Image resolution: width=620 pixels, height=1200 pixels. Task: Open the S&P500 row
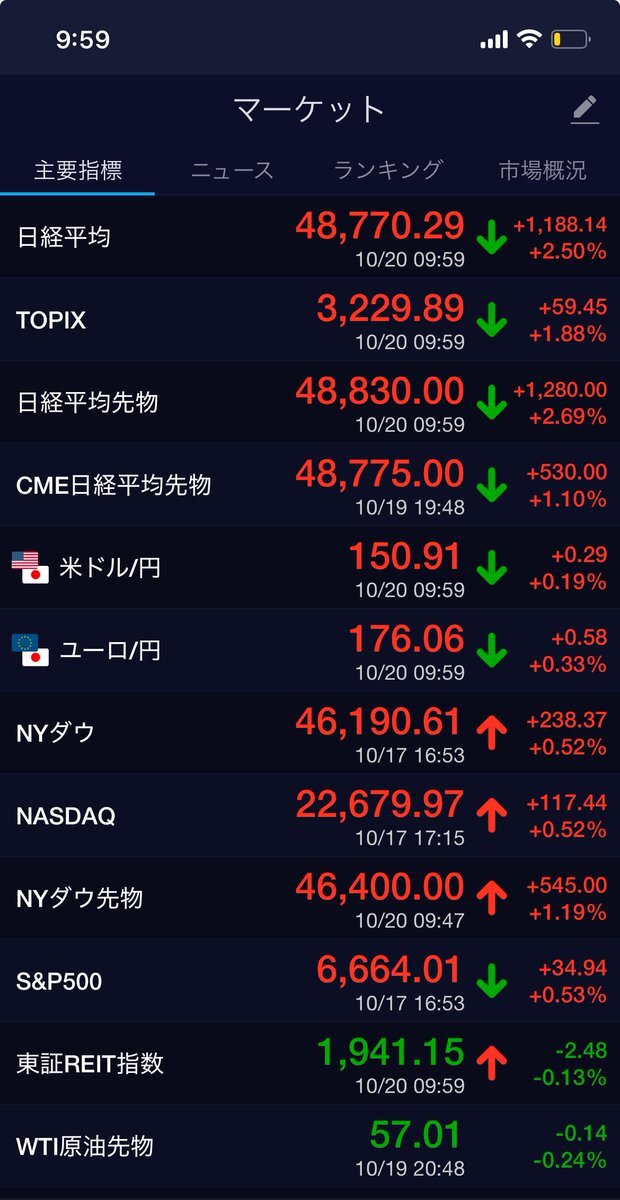(x=310, y=981)
